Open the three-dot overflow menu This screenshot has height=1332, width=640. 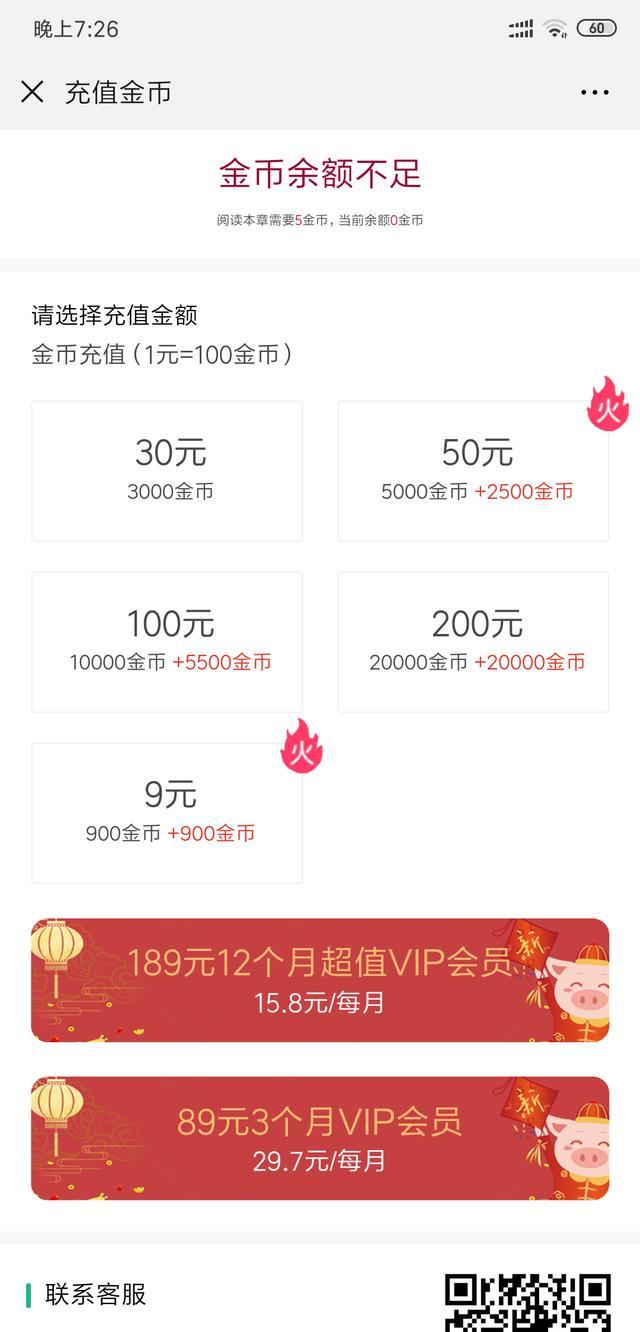594,92
